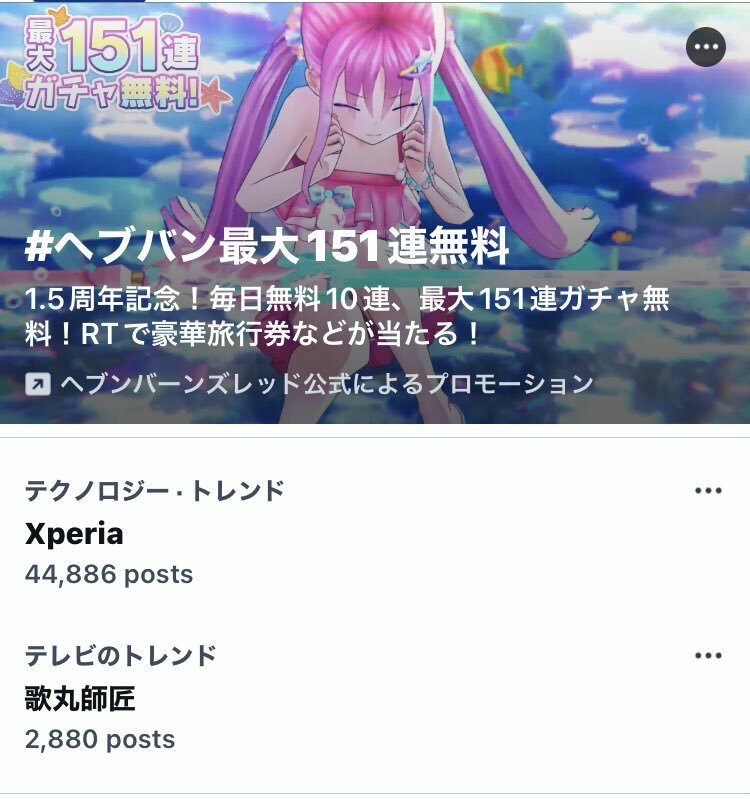This screenshot has width=750, height=799.
Task: Open more options for the 歌丸師匠 trend
Action: tap(707, 656)
